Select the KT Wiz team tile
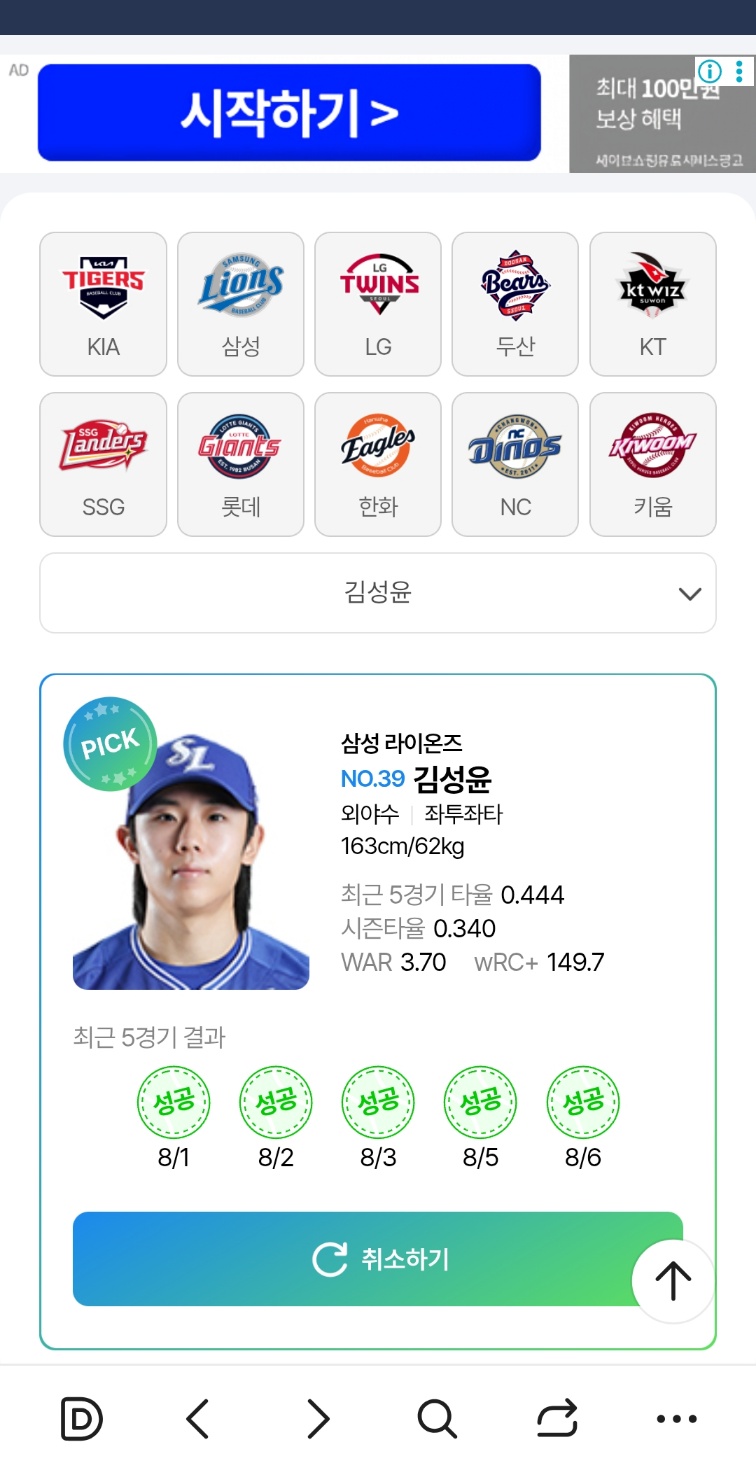 [652, 304]
